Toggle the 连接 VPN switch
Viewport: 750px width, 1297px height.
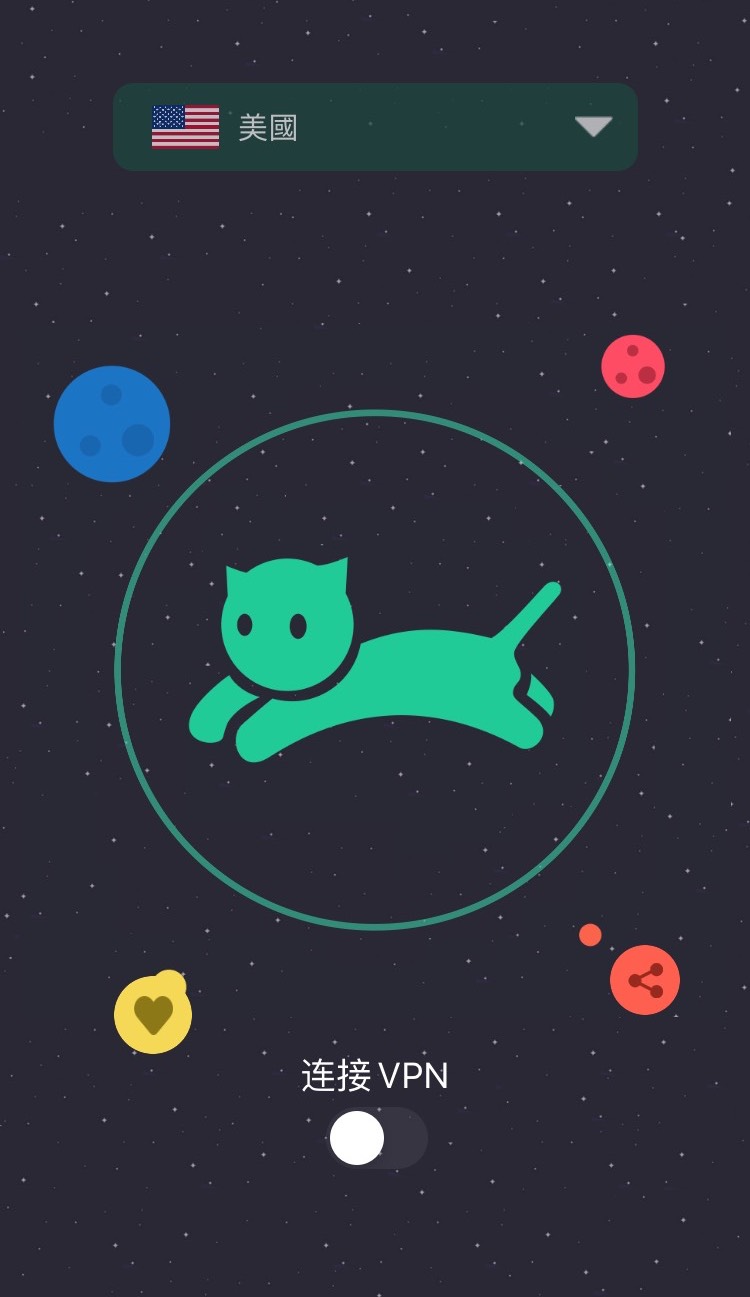click(x=377, y=1138)
